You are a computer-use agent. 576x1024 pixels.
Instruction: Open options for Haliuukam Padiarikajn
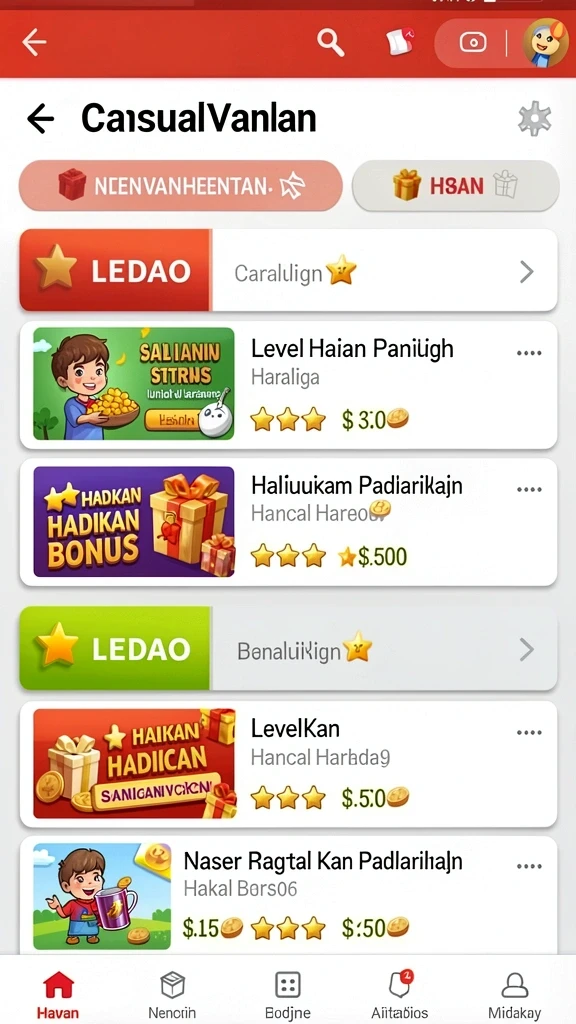(529, 490)
